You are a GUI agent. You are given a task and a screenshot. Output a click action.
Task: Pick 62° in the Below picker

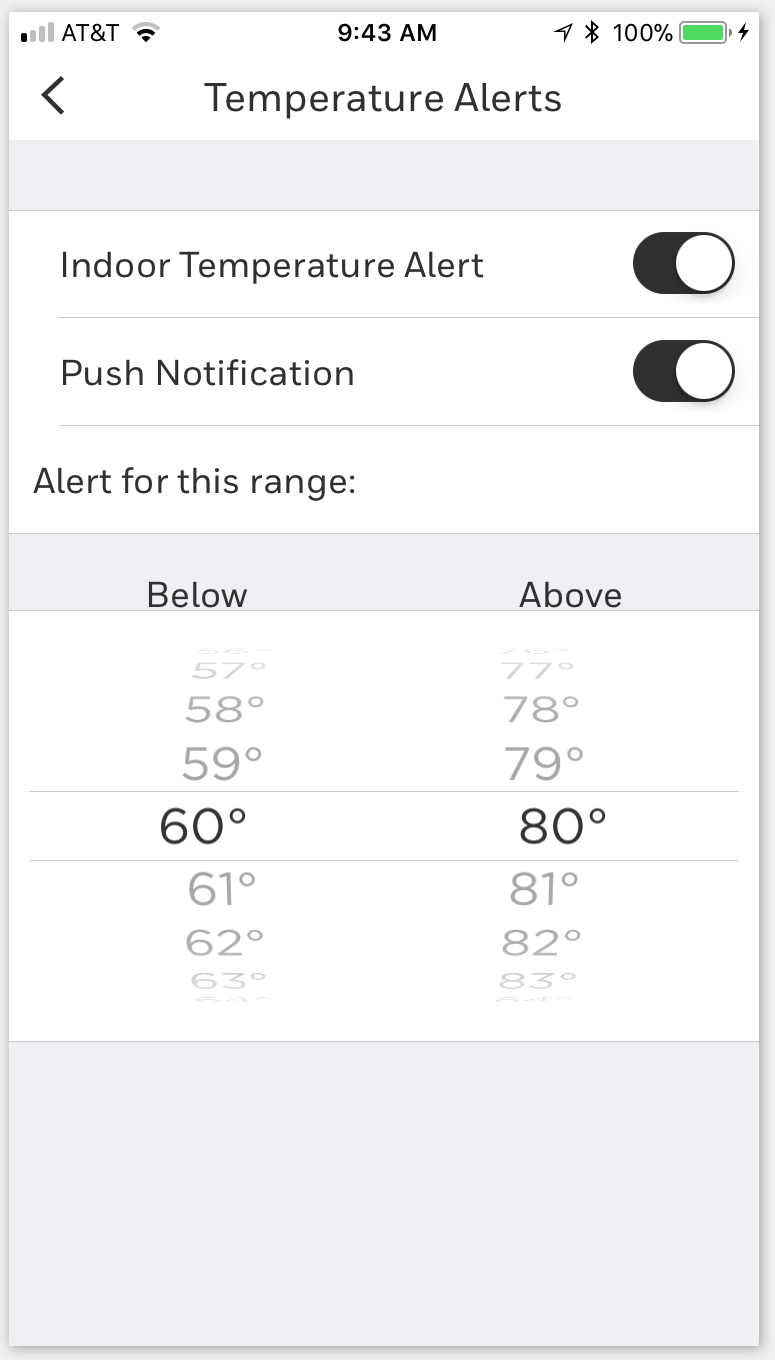tap(224, 942)
